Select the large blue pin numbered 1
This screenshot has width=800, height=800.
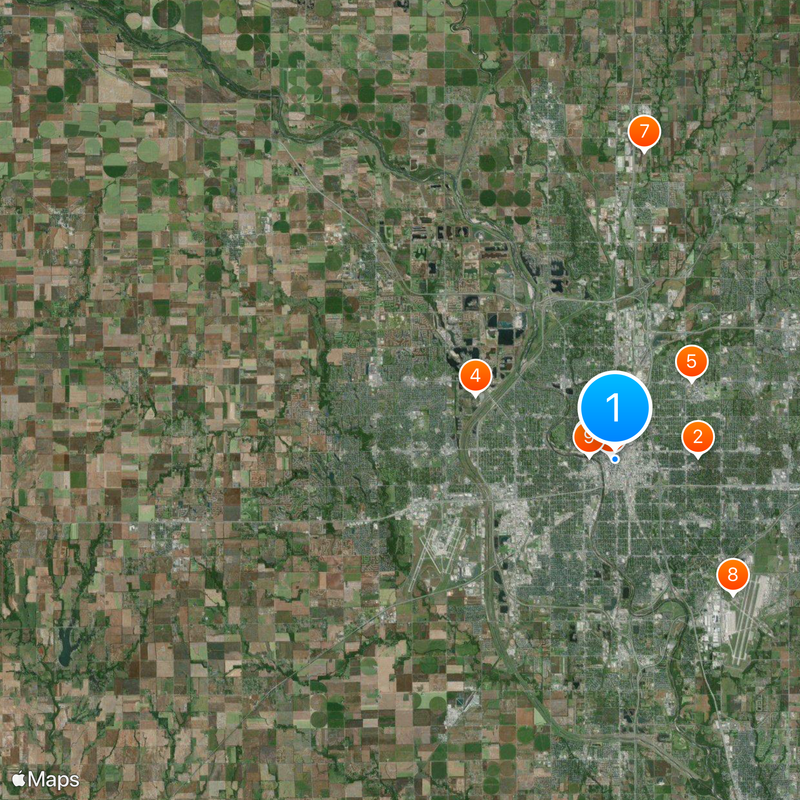(615, 407)
